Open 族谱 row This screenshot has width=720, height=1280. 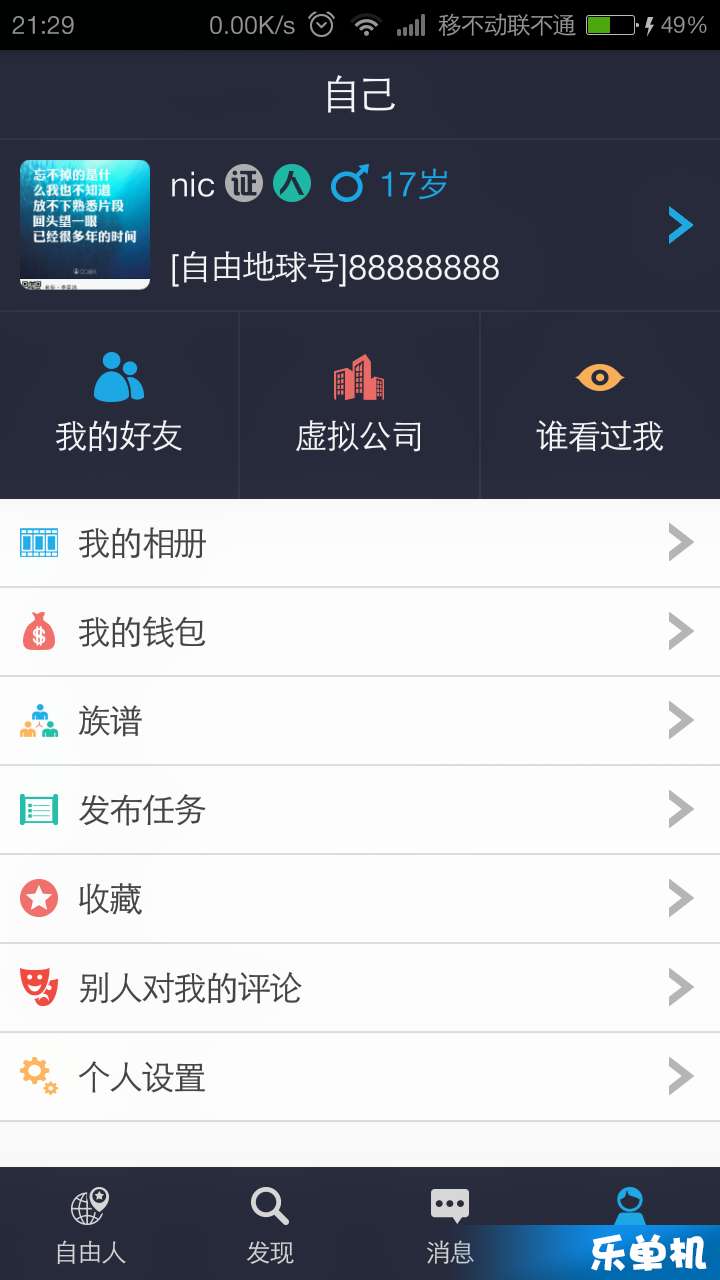tap(360, 721)
